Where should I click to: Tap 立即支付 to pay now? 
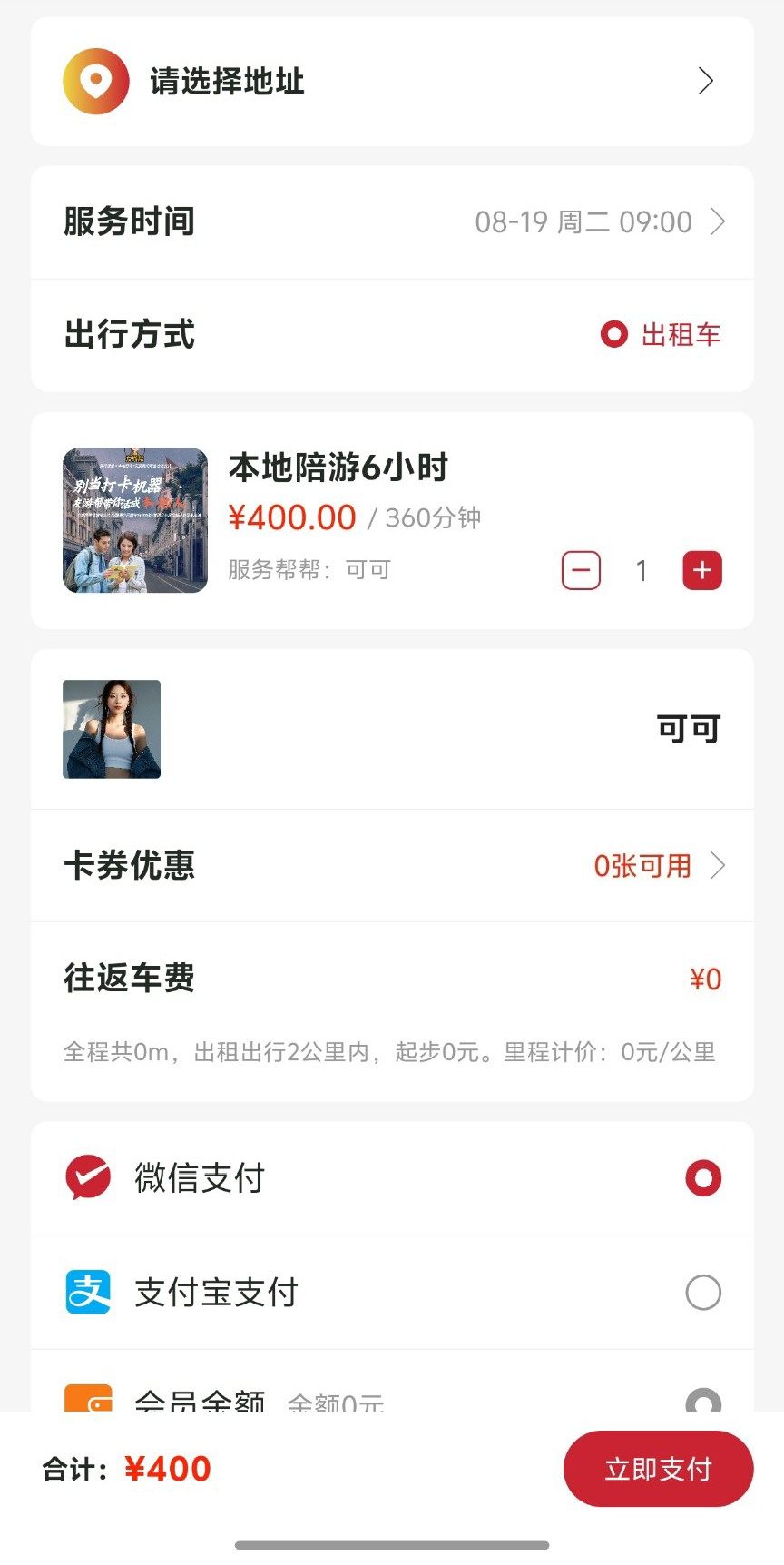click(658, 1469)
